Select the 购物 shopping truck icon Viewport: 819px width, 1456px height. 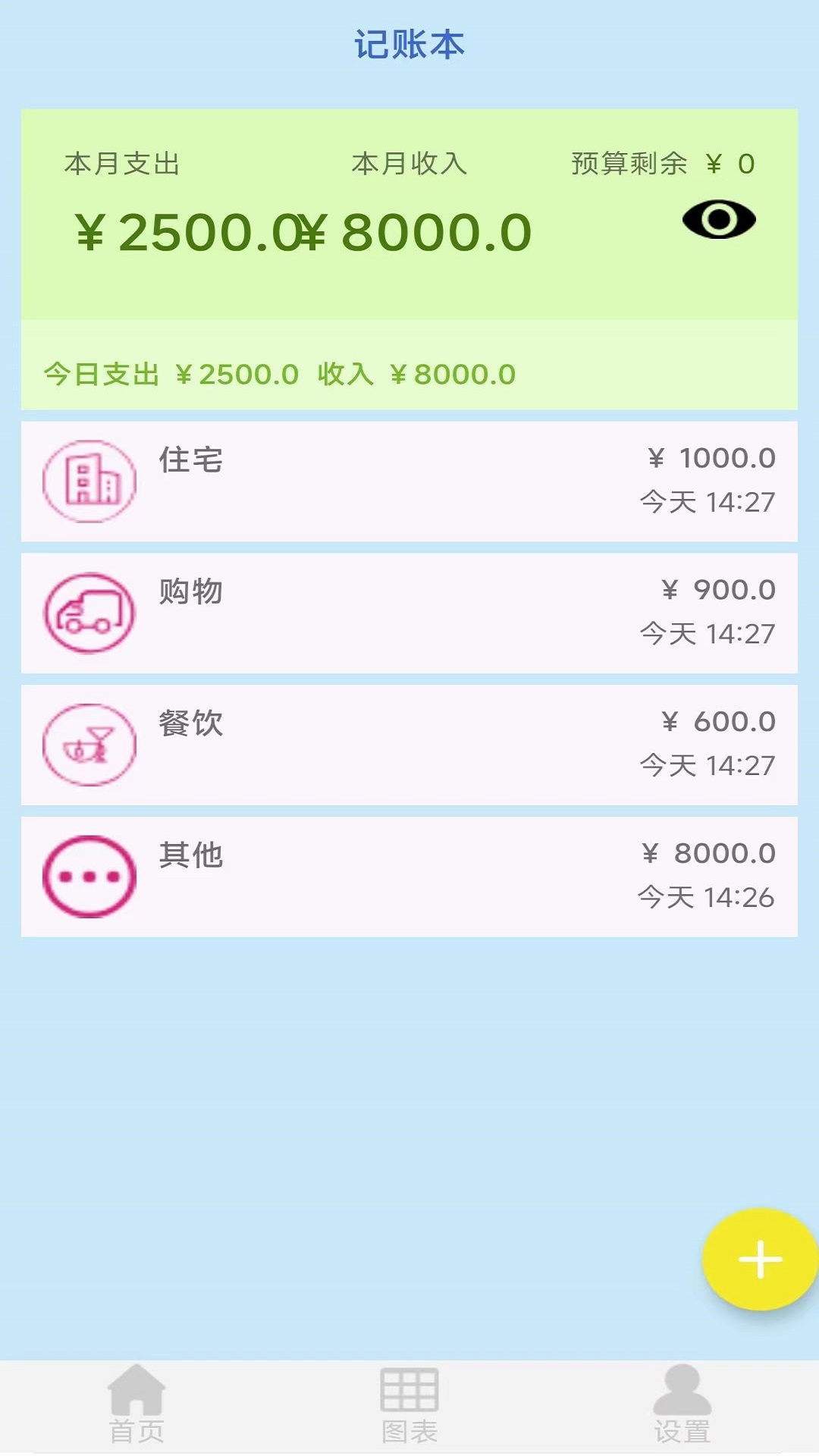point(89,613)
